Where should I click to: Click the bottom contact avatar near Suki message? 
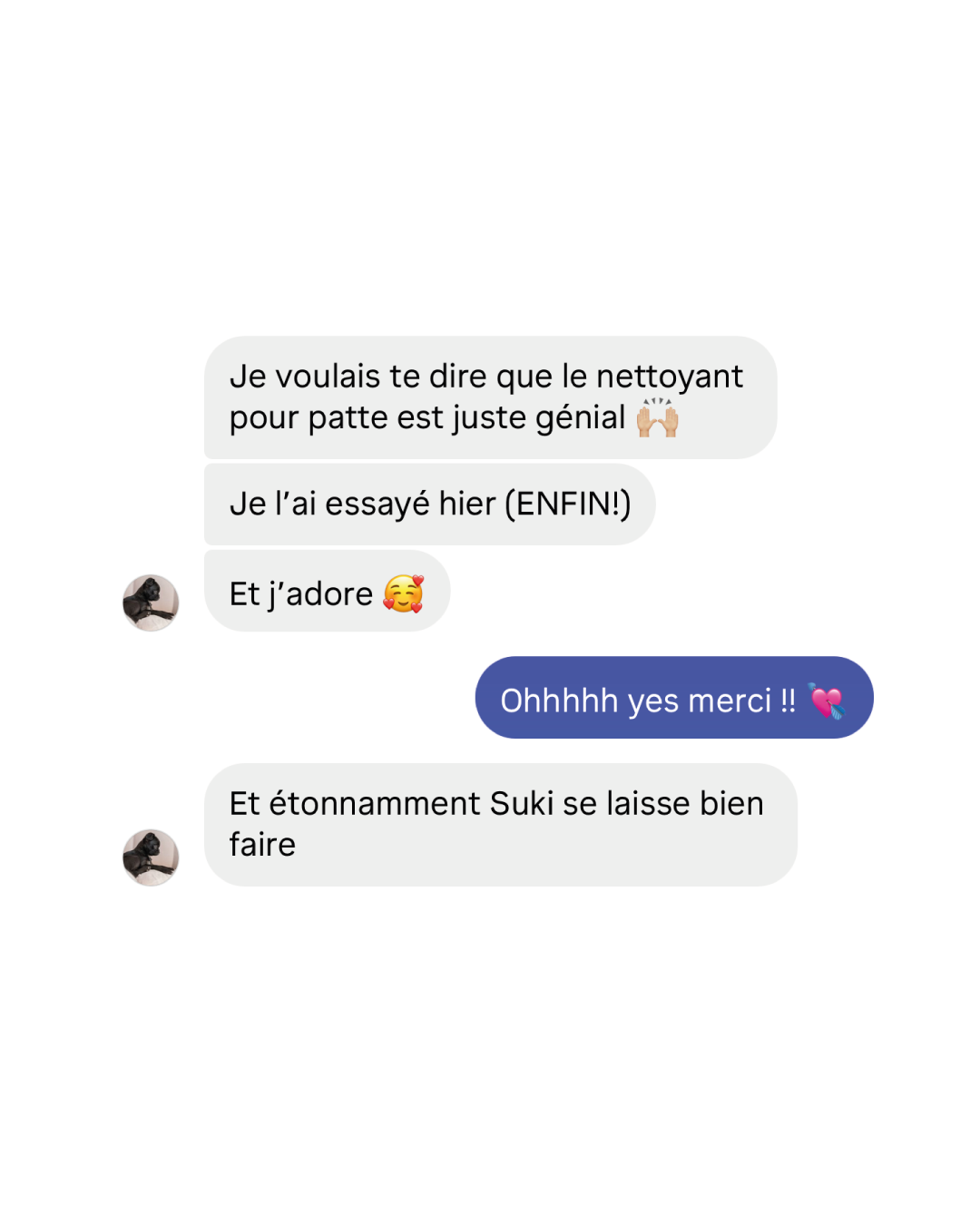[150, 855]
